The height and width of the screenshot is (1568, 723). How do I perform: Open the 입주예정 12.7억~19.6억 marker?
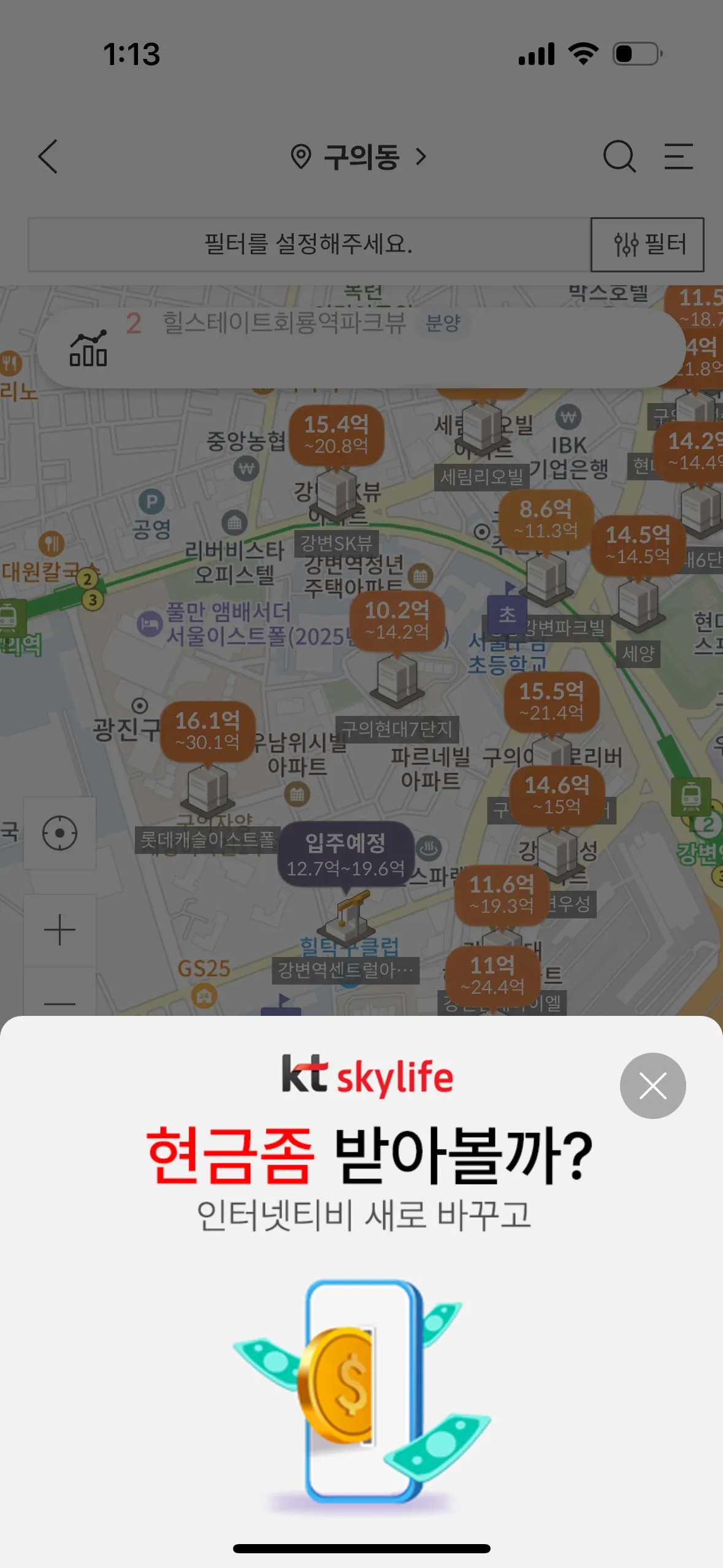pos(345,854)
